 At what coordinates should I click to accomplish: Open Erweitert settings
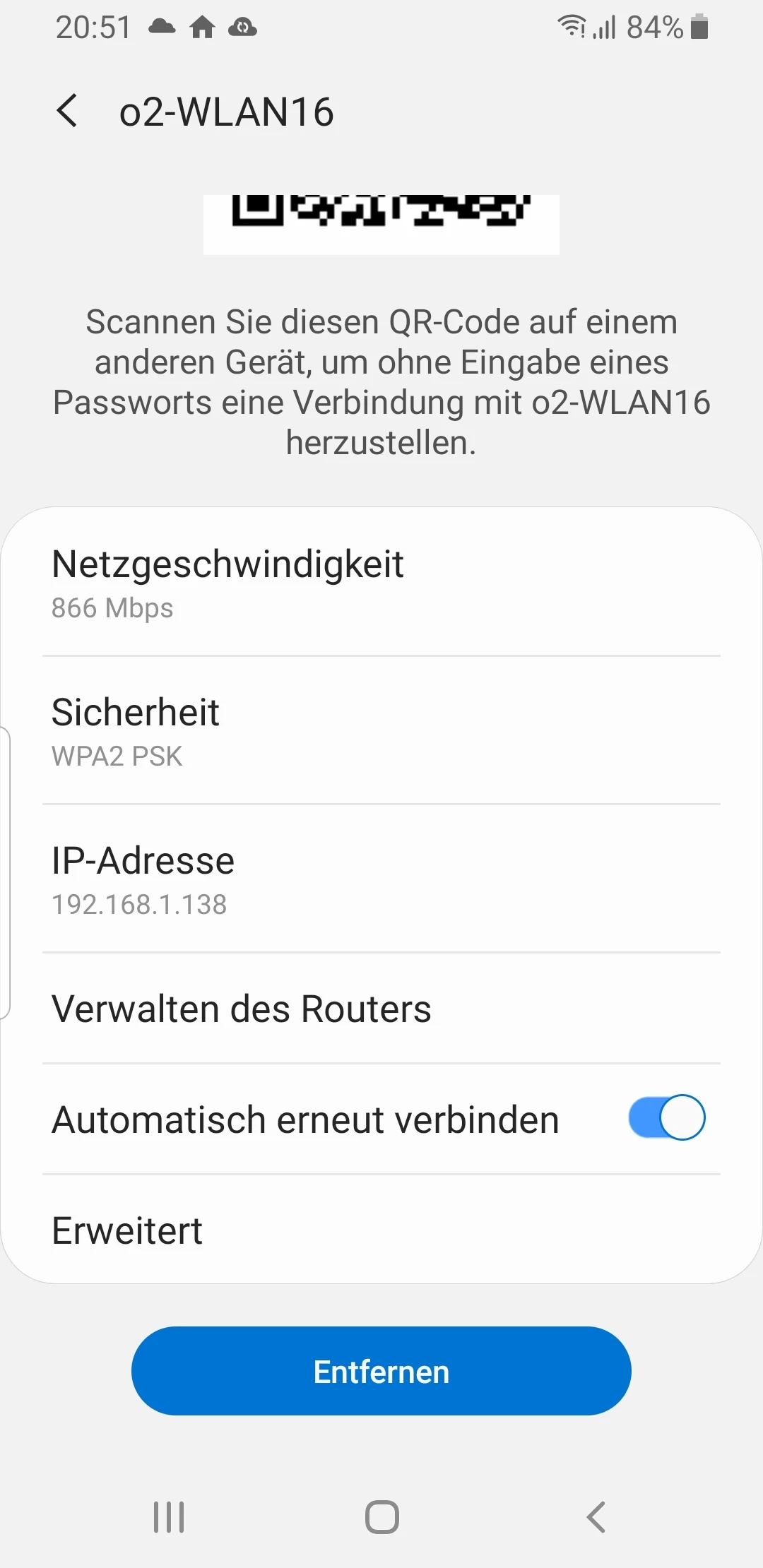click(381, 1230)
